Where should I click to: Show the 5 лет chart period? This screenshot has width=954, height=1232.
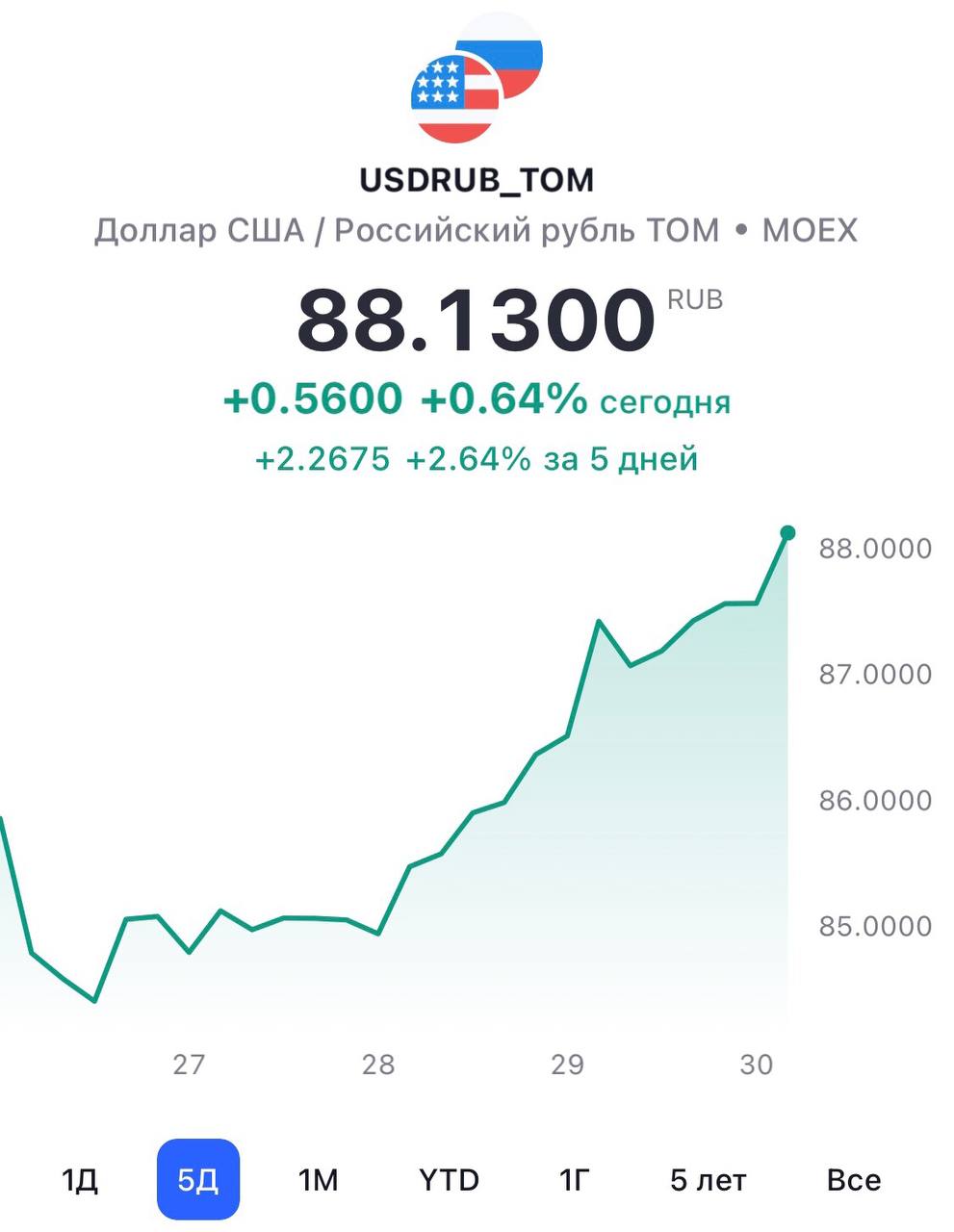708,1180
